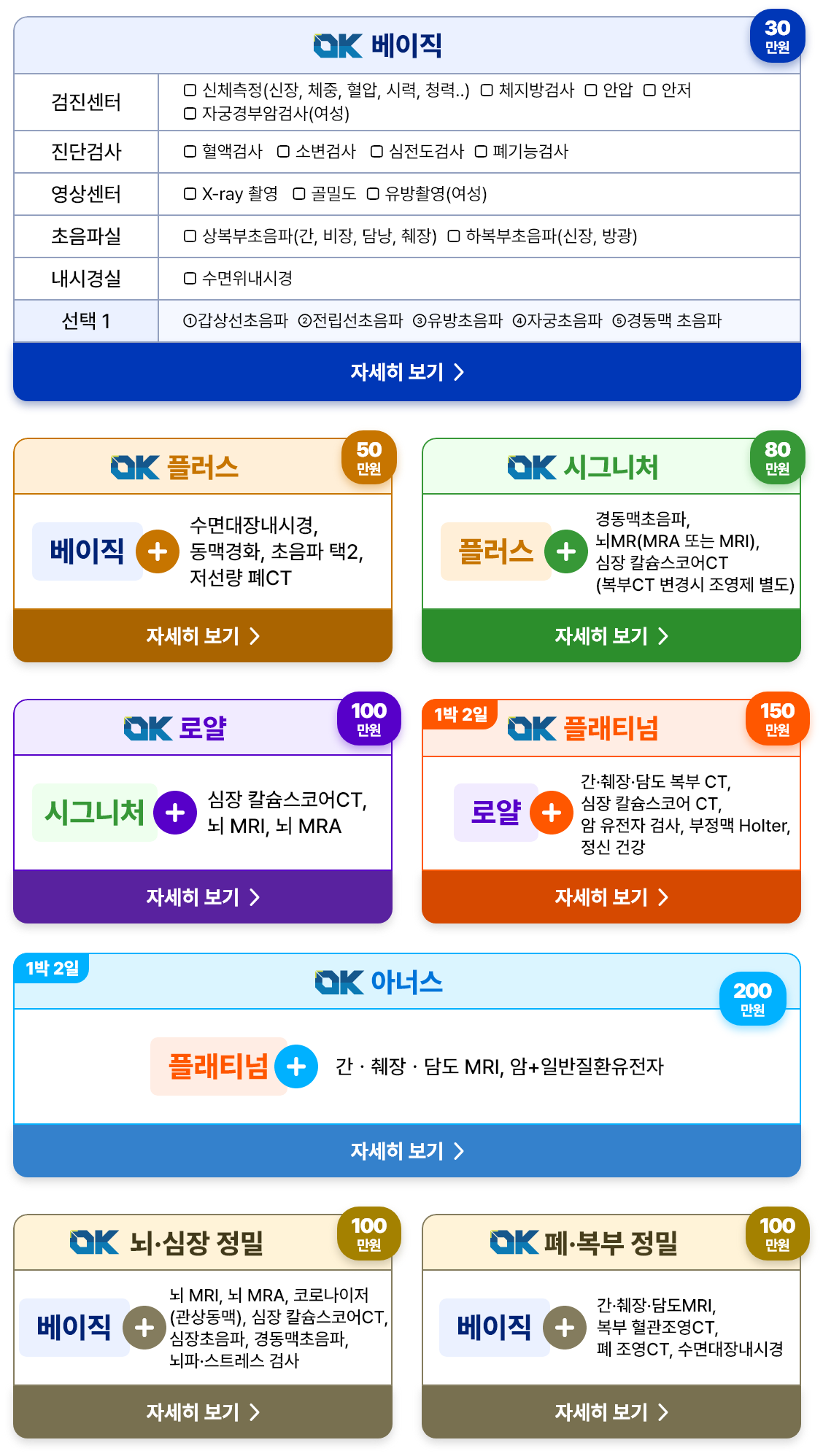
Task: See details of the OK 로얄 package
Action: coord(203,897)
